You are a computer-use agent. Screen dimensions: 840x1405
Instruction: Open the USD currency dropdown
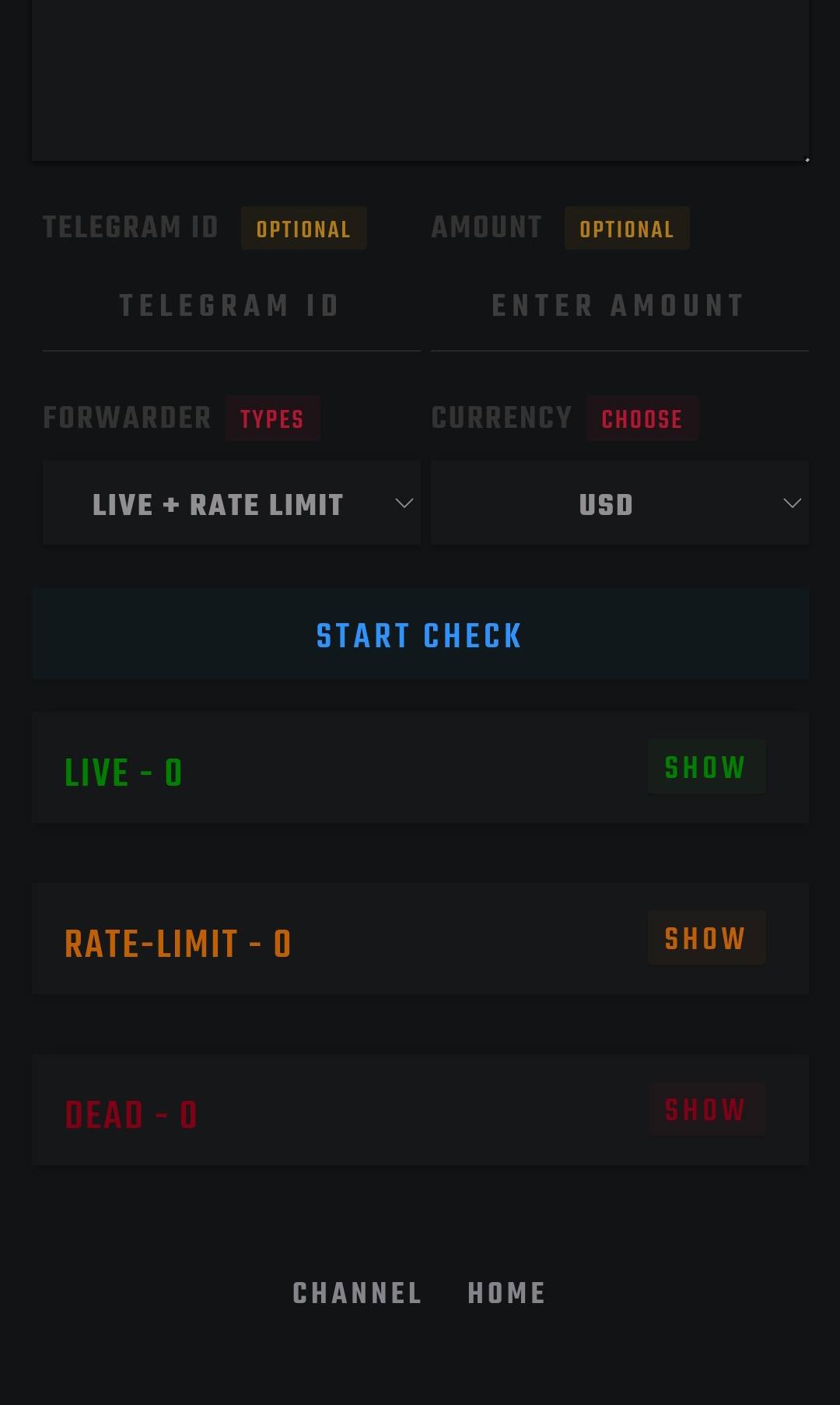619,503
